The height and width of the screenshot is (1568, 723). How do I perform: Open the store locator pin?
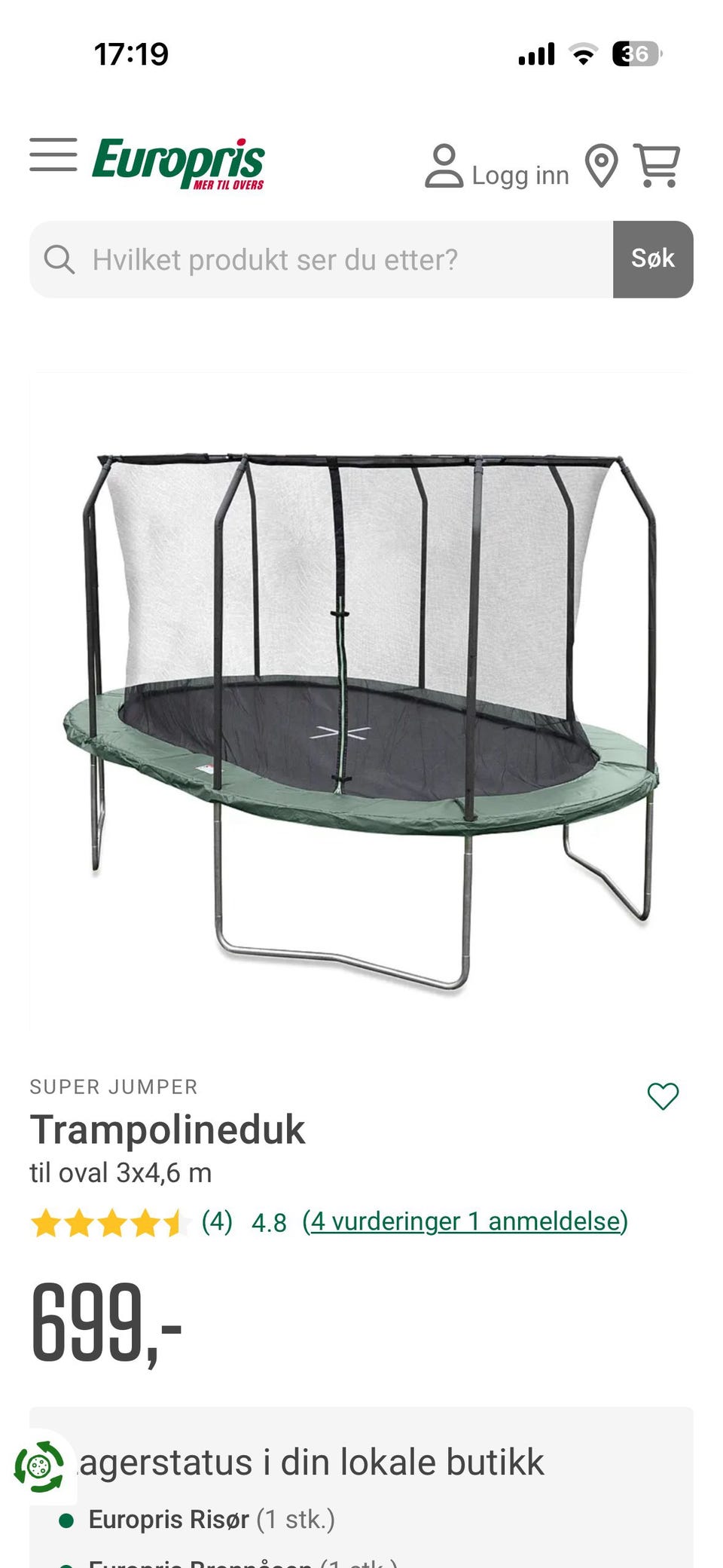point(602,166)
